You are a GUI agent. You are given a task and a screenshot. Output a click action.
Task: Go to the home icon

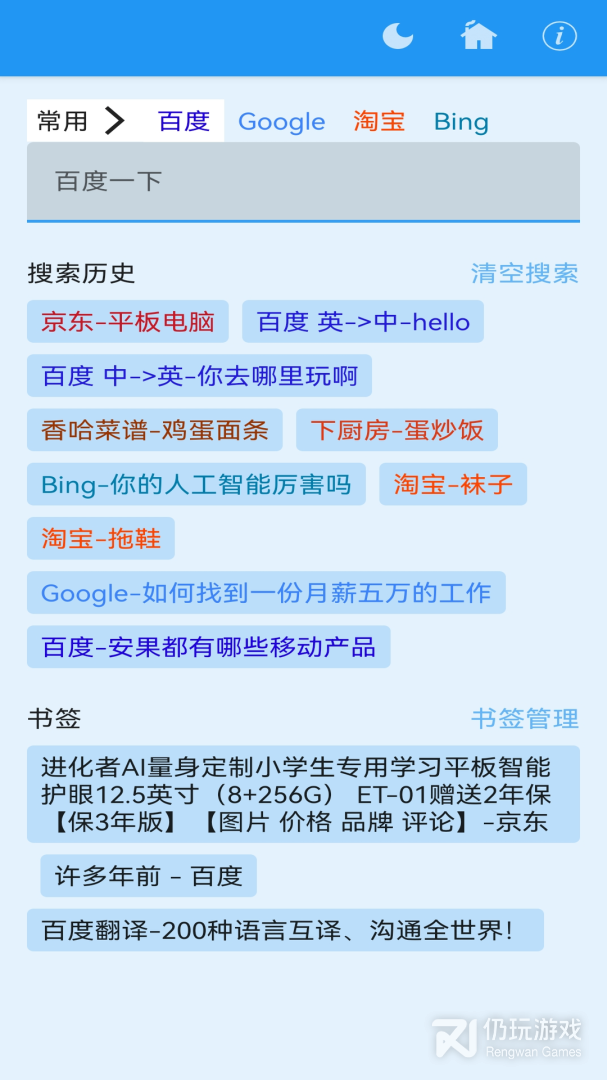pos(479,36)
